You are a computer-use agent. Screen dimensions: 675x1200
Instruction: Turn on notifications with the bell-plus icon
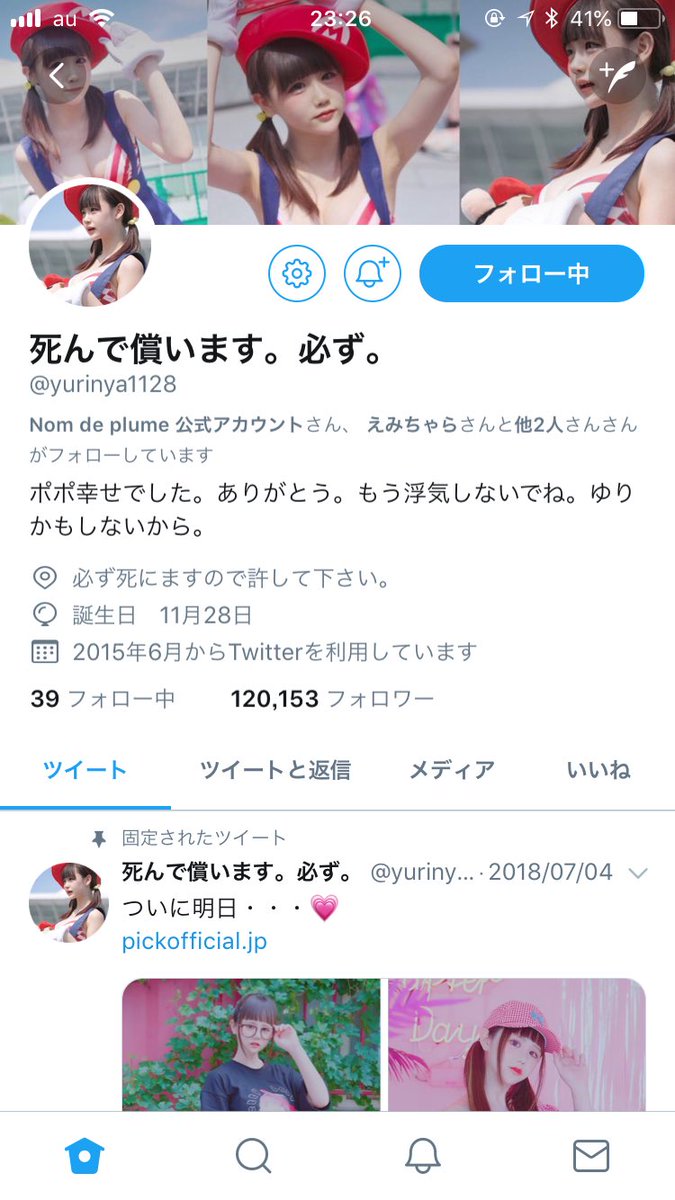pyautogui.click(x=372, y=273)
